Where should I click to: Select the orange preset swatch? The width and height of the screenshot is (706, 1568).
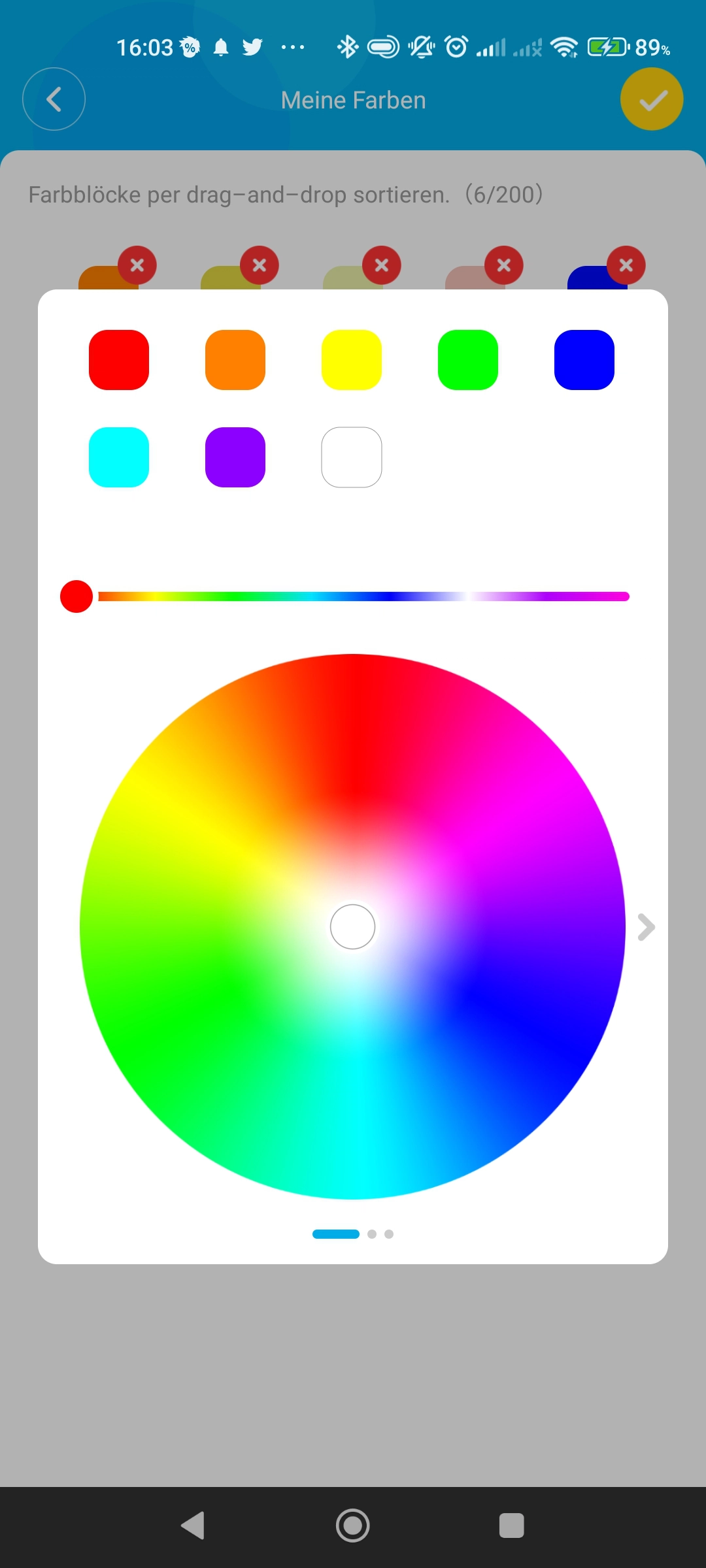tap(235, 360)
